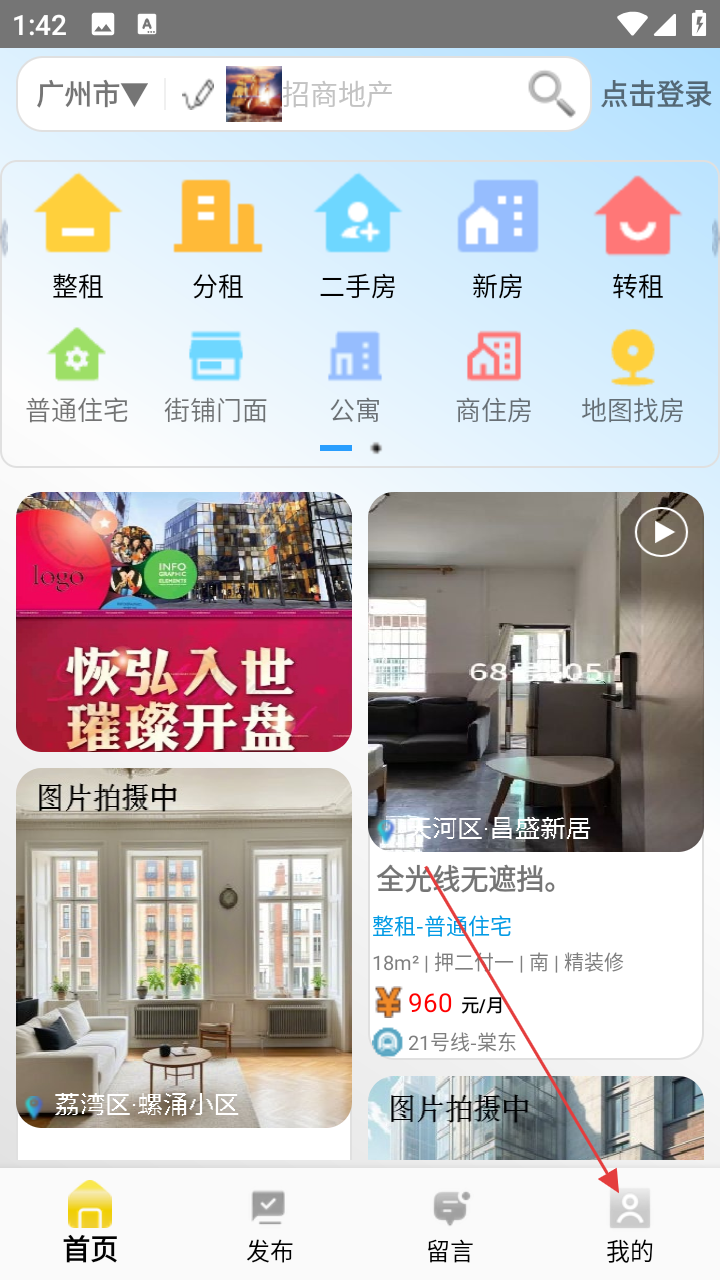The height and width of the screenshot is (1280, 720).
Task: Open the 荔湾区·螺涌小区 listing card
Action: coord(184,948)
